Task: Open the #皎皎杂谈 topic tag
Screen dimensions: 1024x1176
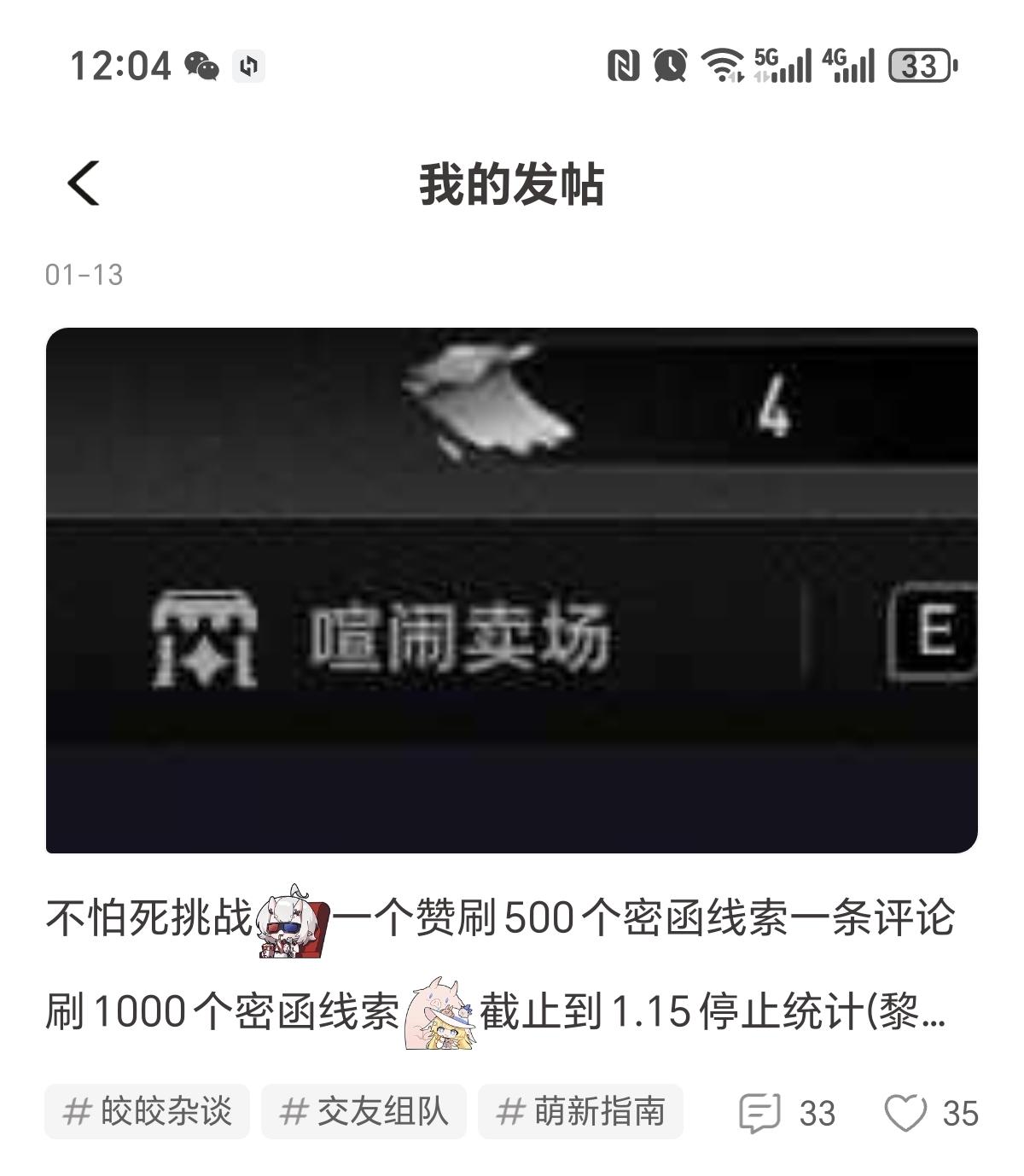Action: click(x=147, y=1112)
